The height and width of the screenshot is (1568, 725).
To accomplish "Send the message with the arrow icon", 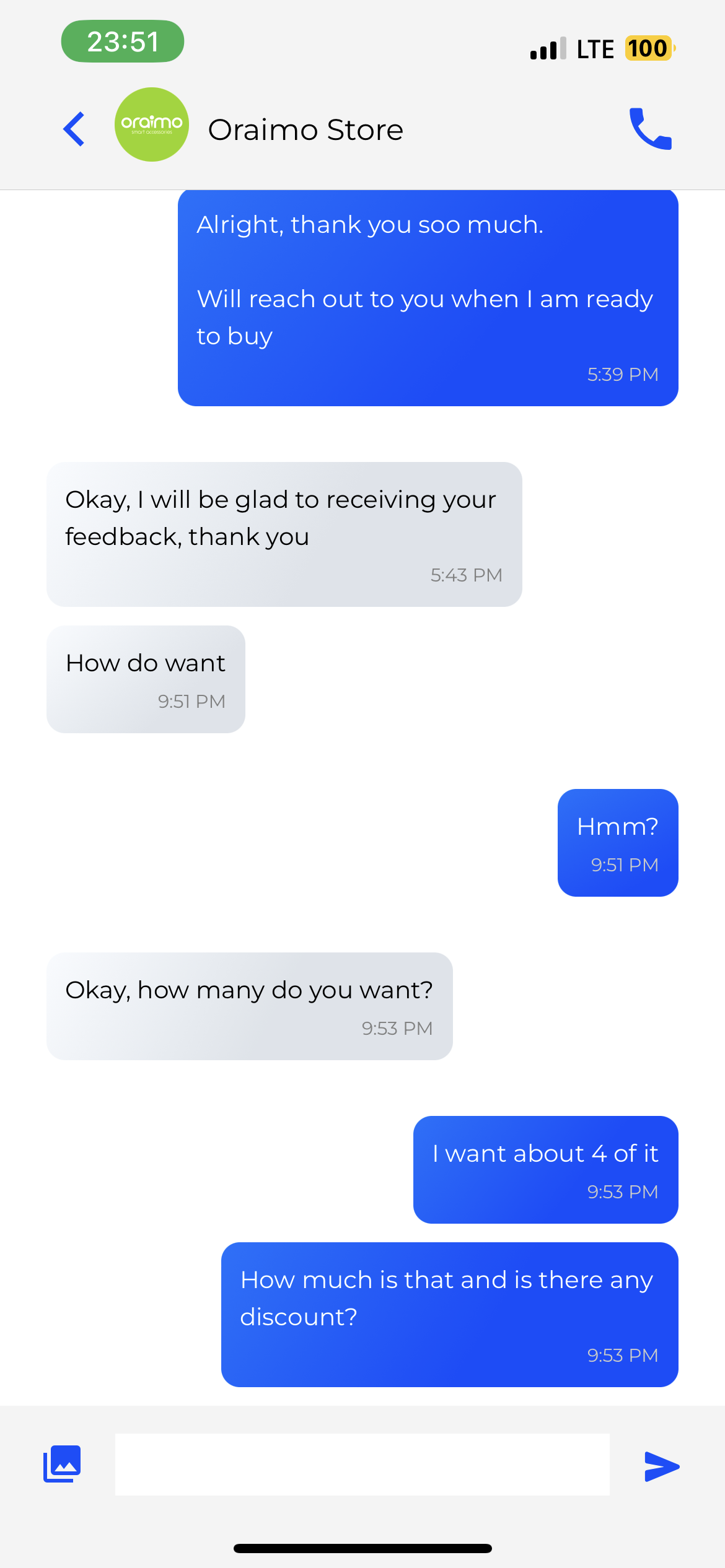I will (x=662, y=1466).
